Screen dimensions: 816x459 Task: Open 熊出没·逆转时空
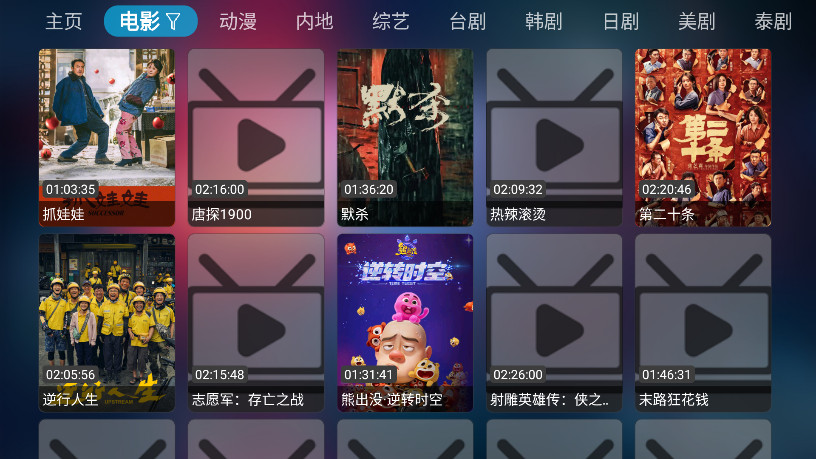[405, 322]
